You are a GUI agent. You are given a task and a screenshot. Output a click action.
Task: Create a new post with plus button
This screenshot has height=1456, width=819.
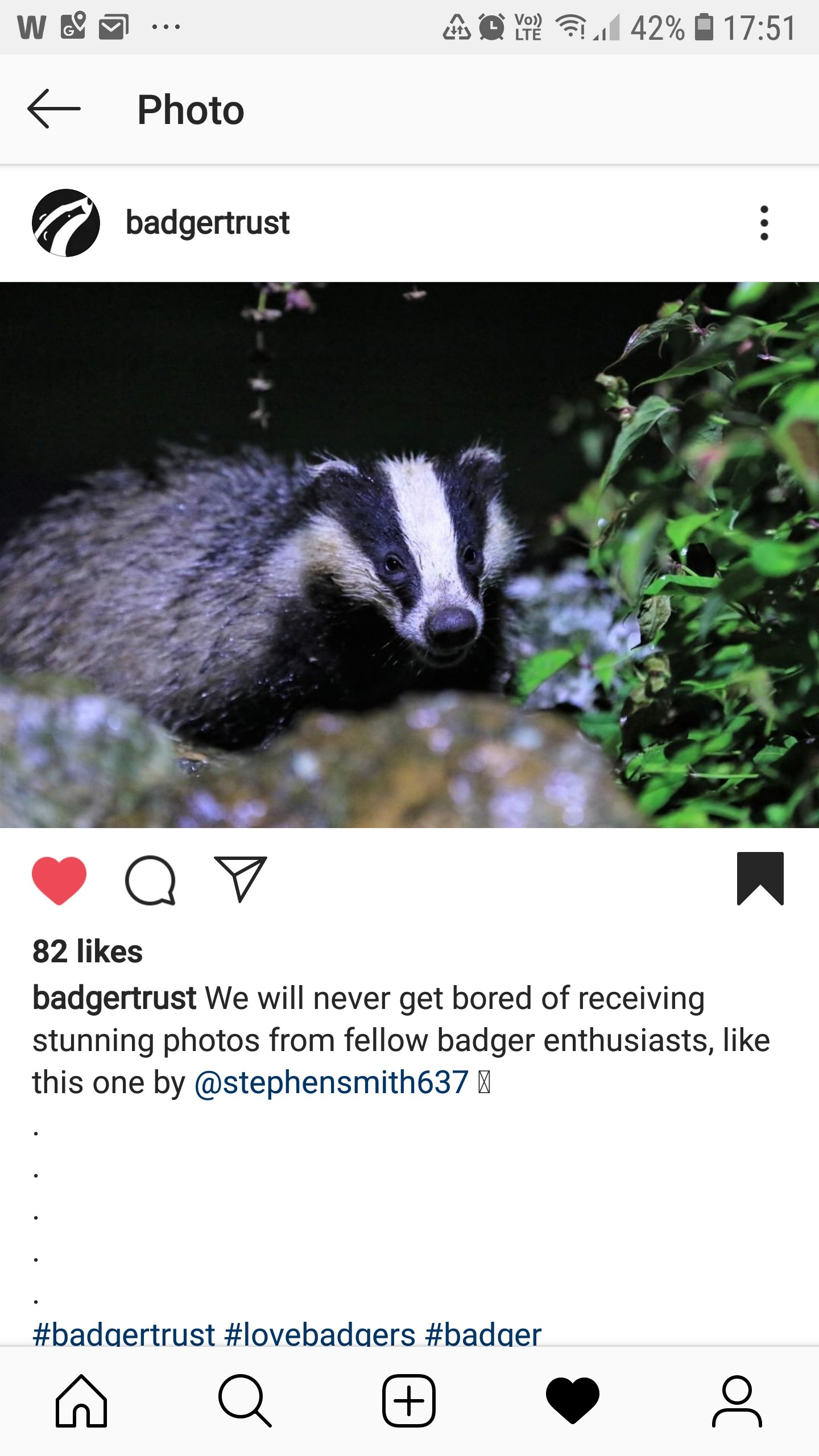(409, 1401)
